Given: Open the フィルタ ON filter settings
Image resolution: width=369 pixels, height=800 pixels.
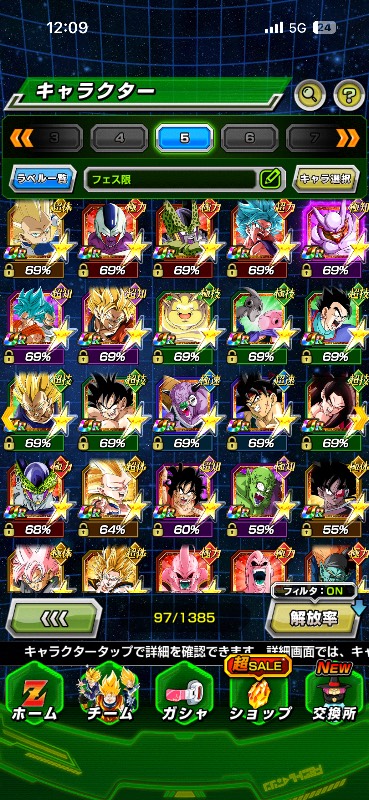Looking at the screenshot, I should 313,592.
